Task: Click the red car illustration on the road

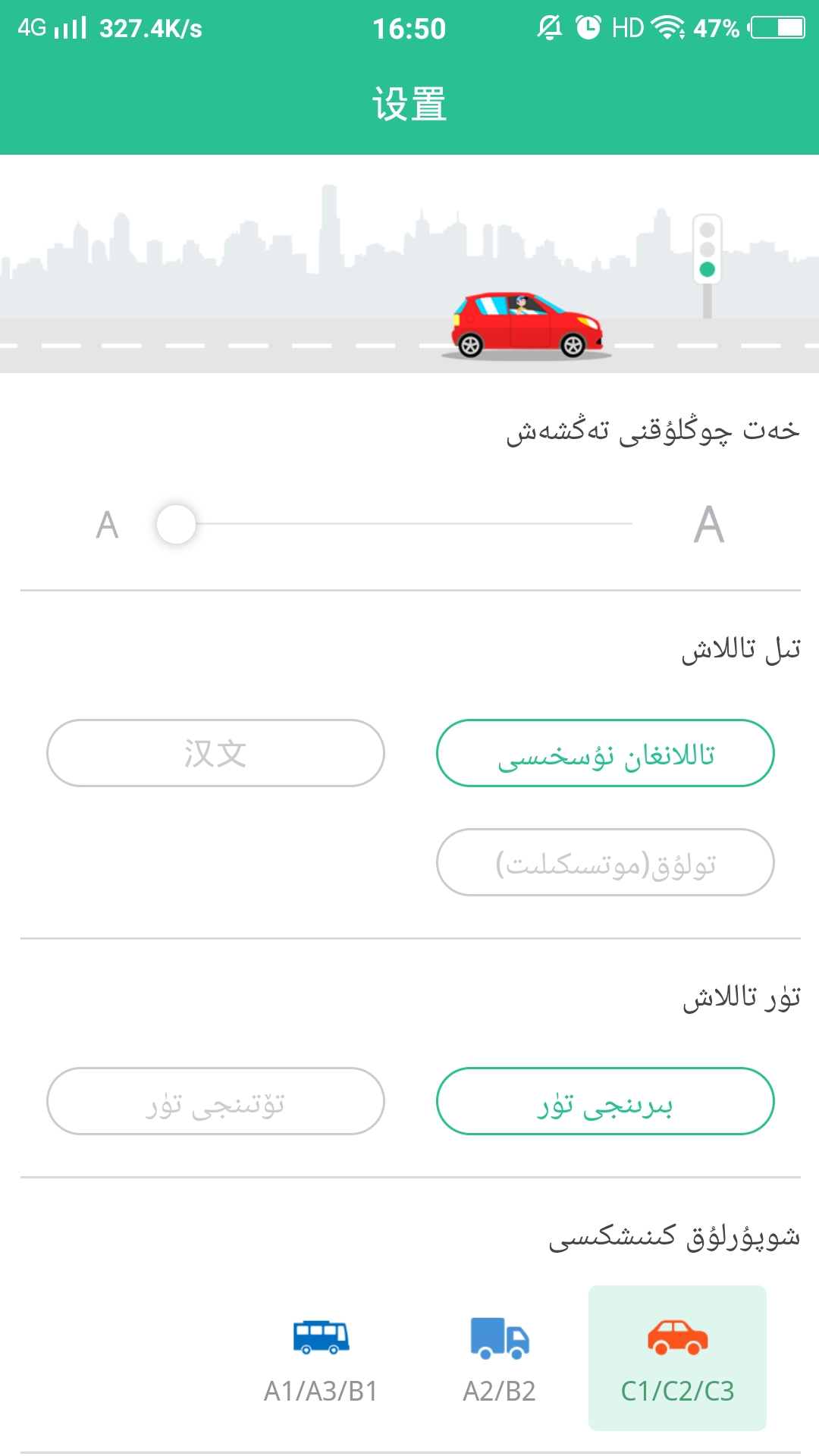Action: 526,325
